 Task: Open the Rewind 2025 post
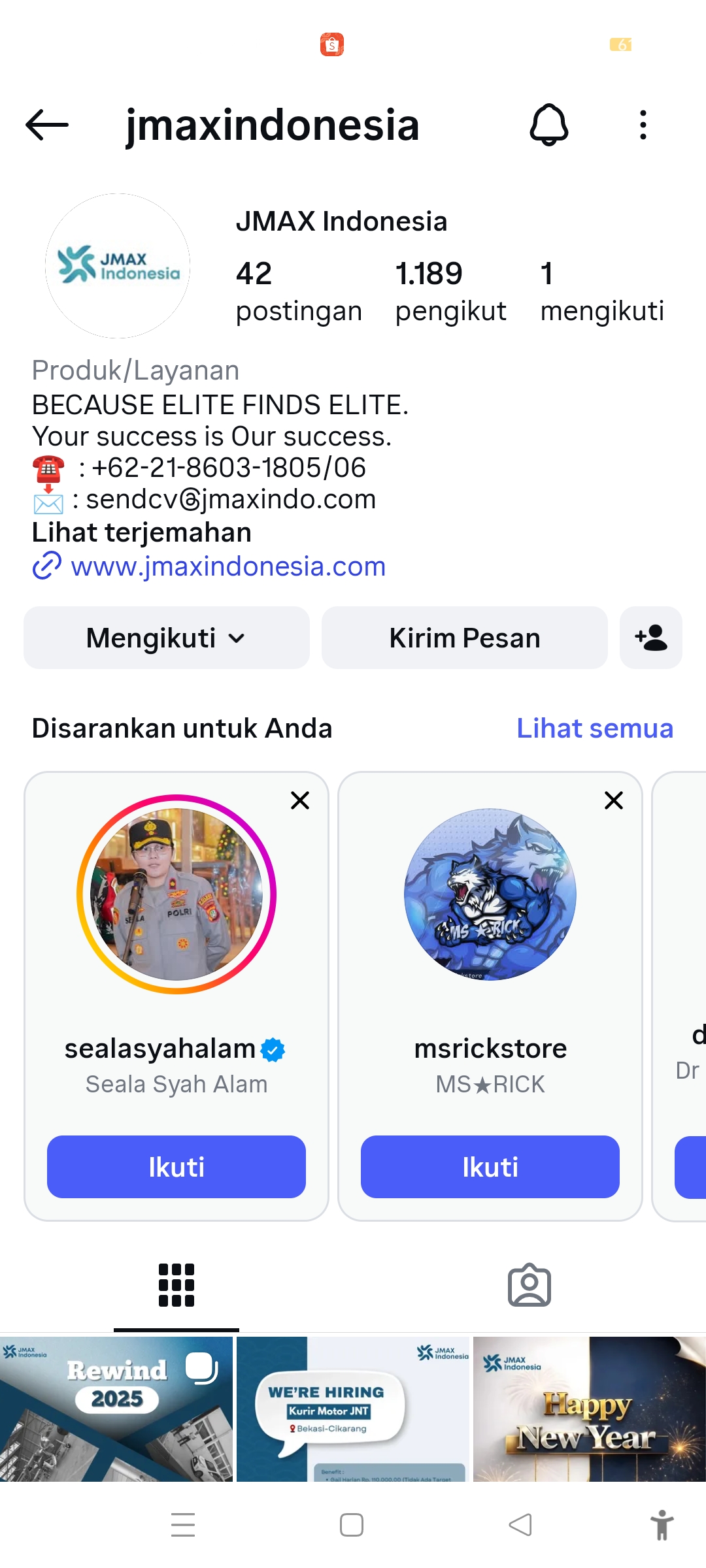point(116,1409)
